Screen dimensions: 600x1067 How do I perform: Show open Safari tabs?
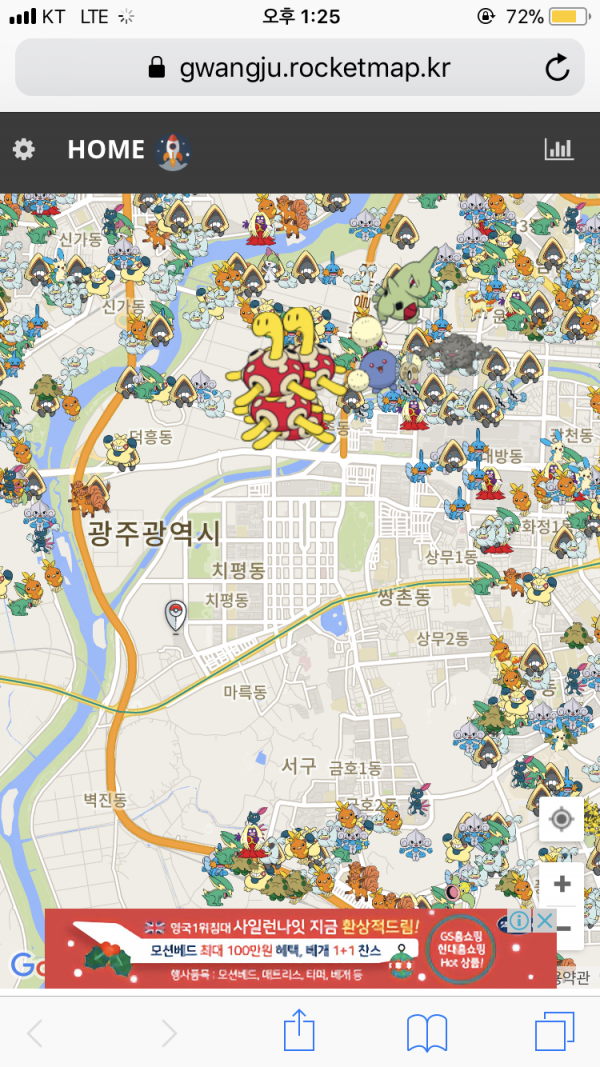553,1032
